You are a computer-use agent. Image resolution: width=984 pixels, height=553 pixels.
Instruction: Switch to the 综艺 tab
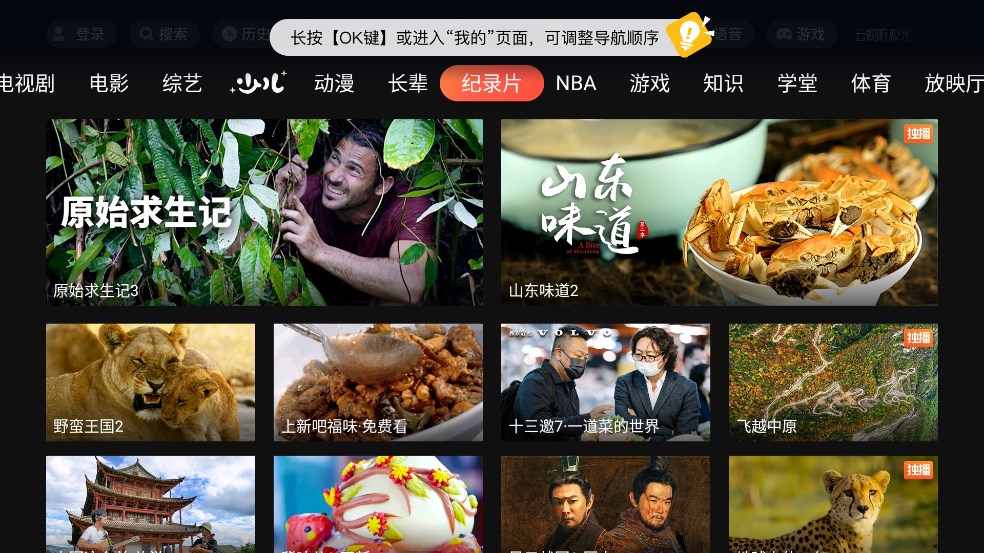point(182,83)
